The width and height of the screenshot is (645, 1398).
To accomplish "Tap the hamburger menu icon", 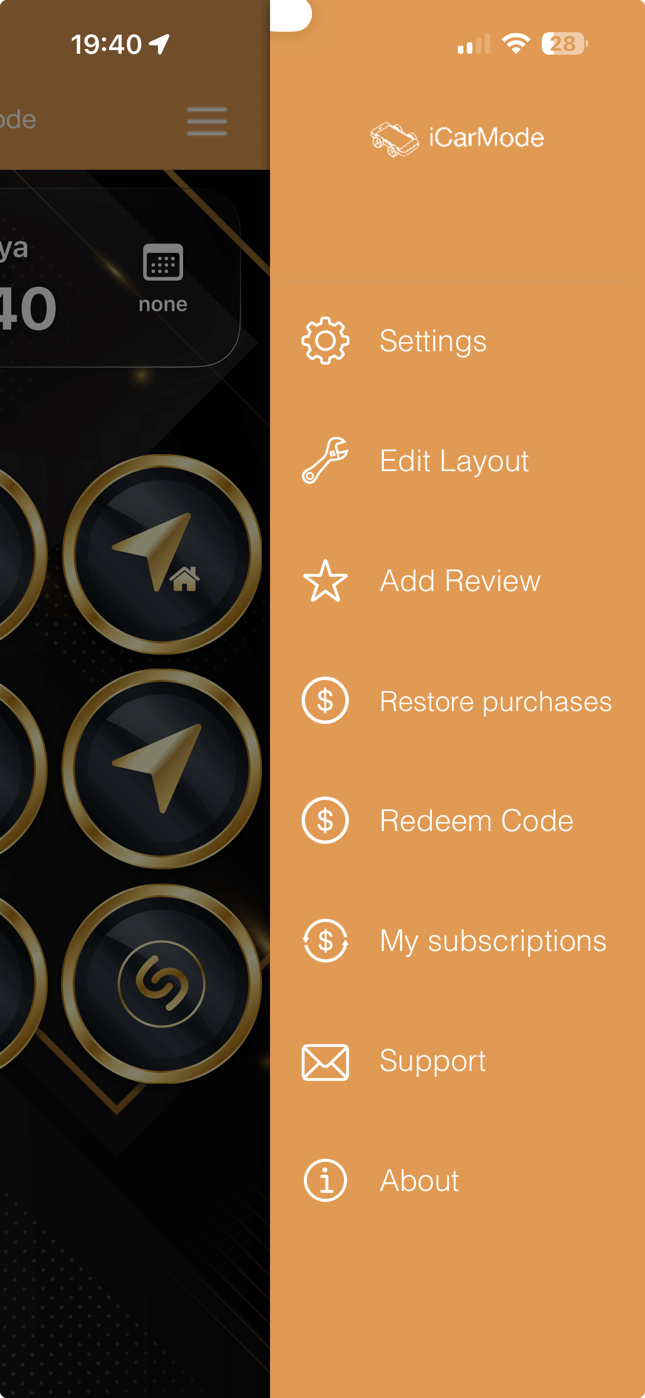I will tap(206, 121).
